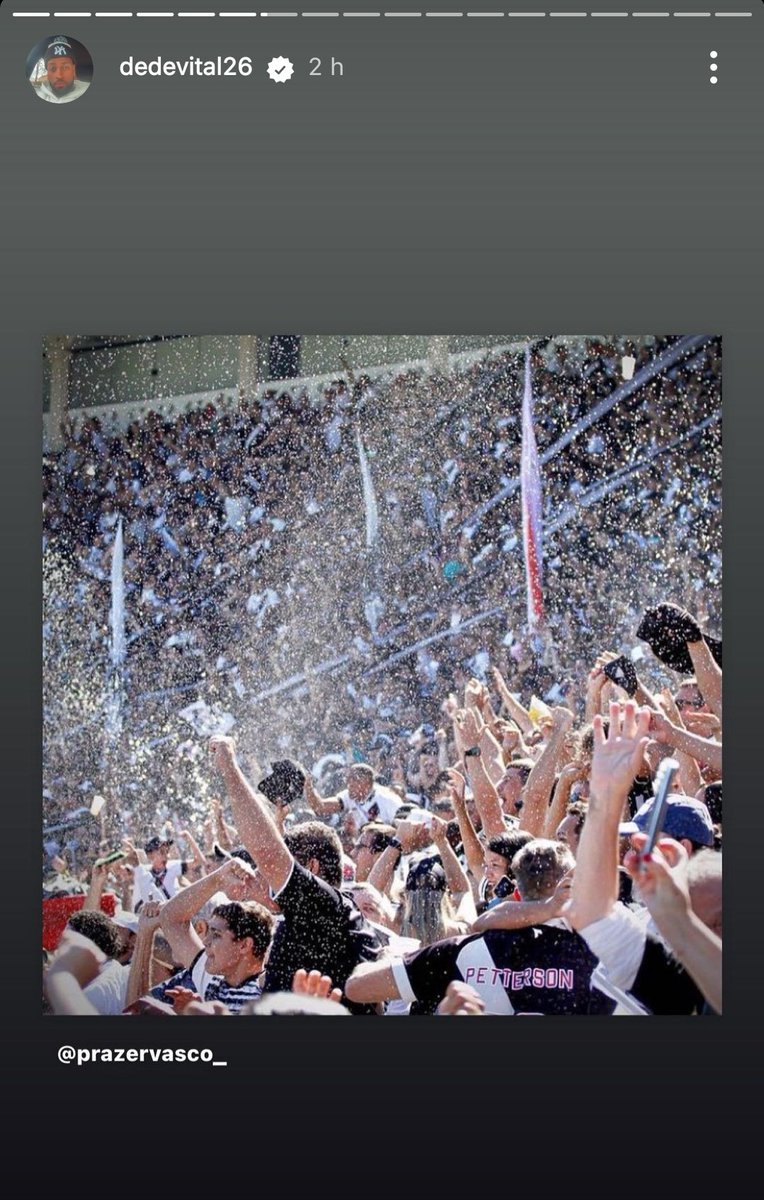The height and width of the screenshot is (1200, 764).
Task: Open the reshared crowd photo post
Action: (381, 675)
